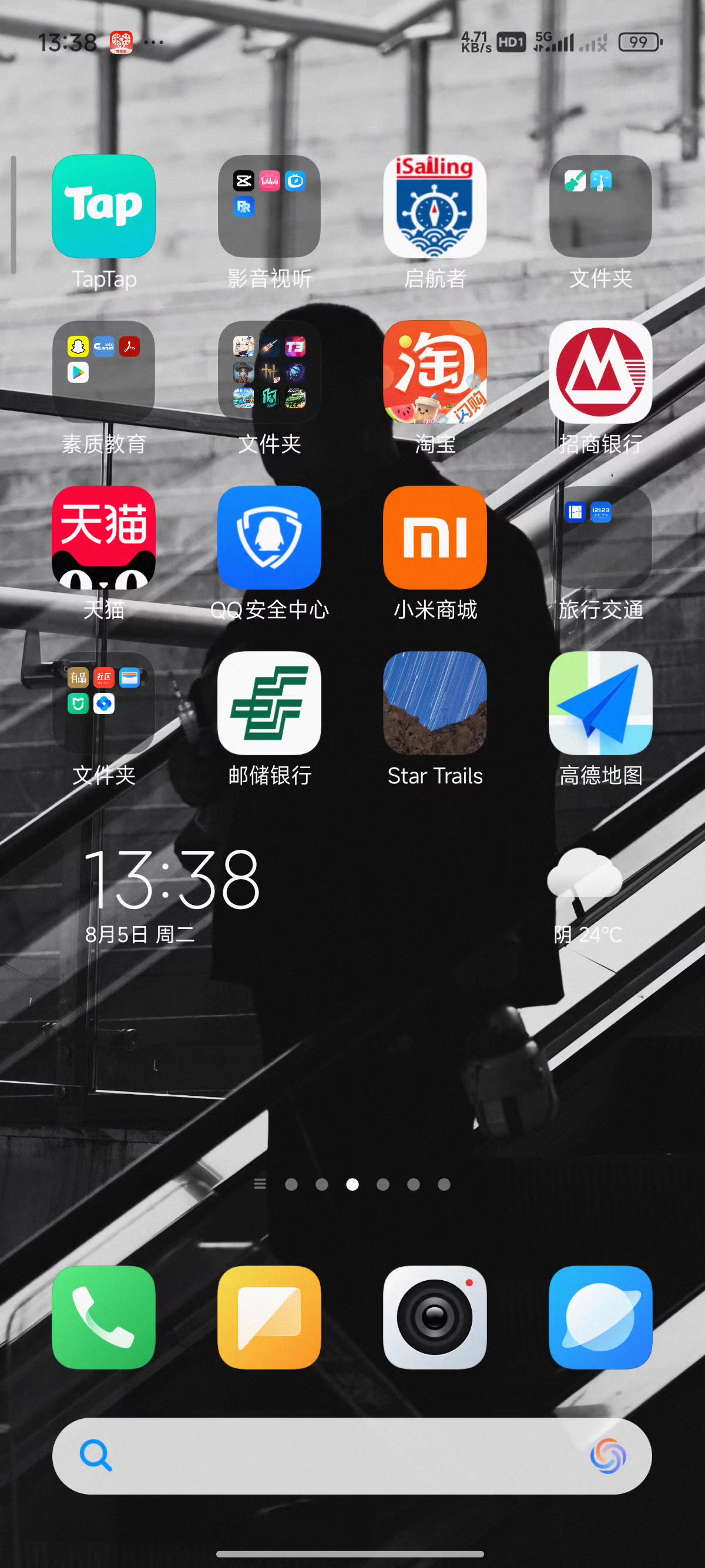This screenshot has height=1568, width=705.
Task: Open the browser in the dock
Action: click(x=600, y=1317)
